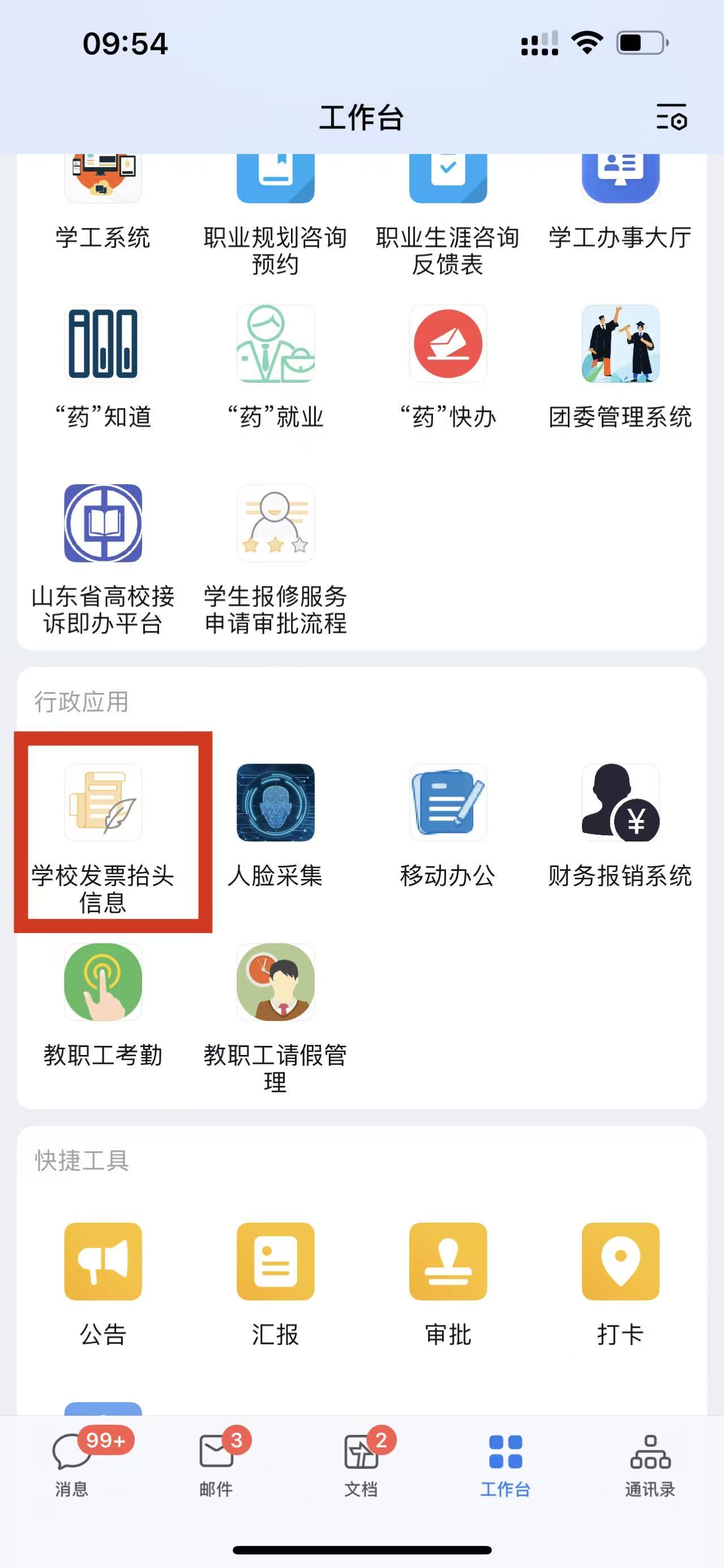The width and height of the screenshot is (724, 1568).
Task: Open the 公告 quick tool
Action: (x=103, y=1261)
